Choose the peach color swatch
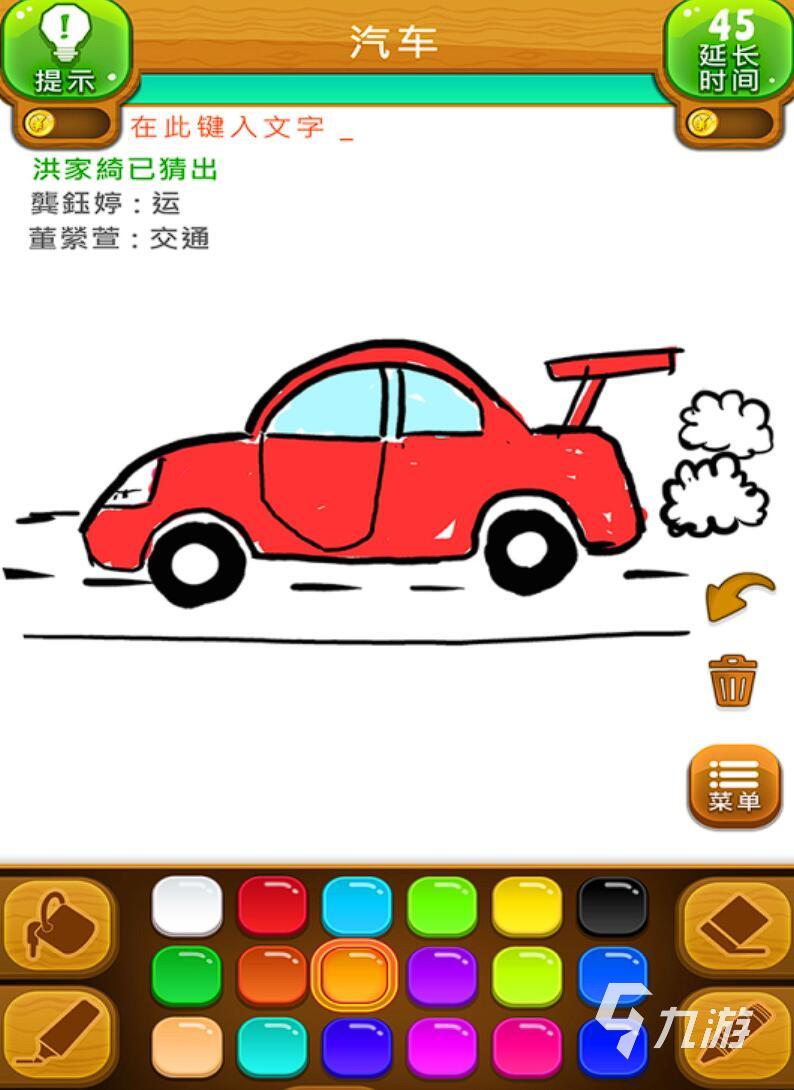The image size is (794, 1090). [187, 1046]
